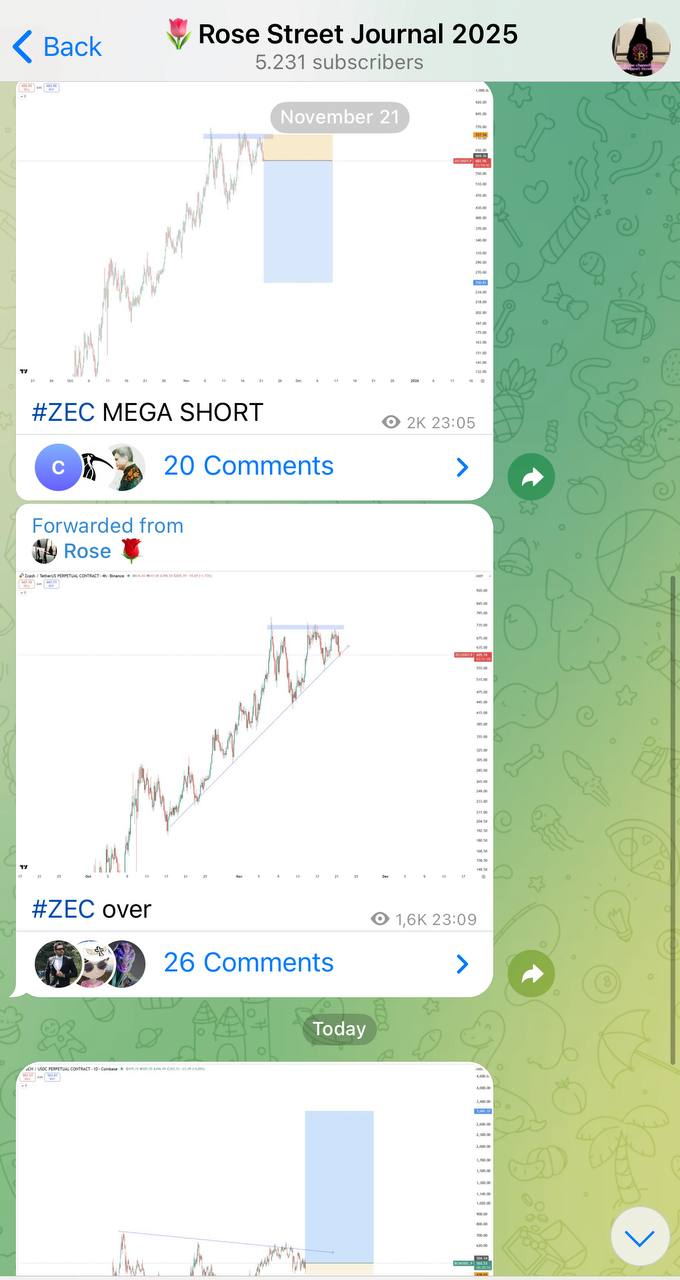
Task: Go back to the chat list
Action: coord(57,46)
